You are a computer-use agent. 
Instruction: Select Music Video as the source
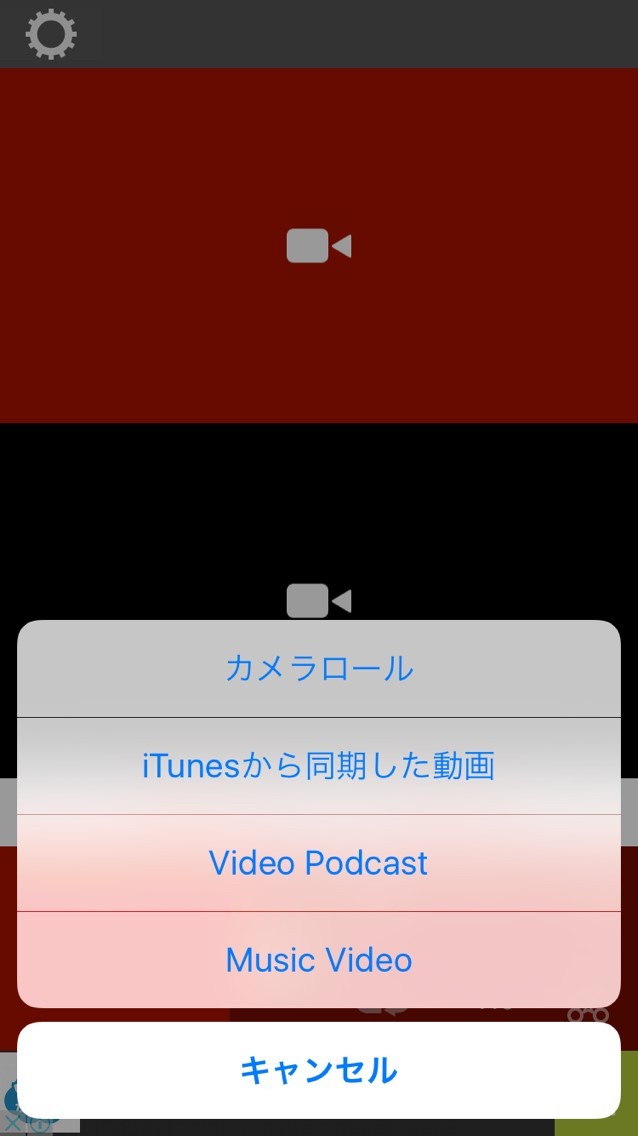[x=319, y=960]
